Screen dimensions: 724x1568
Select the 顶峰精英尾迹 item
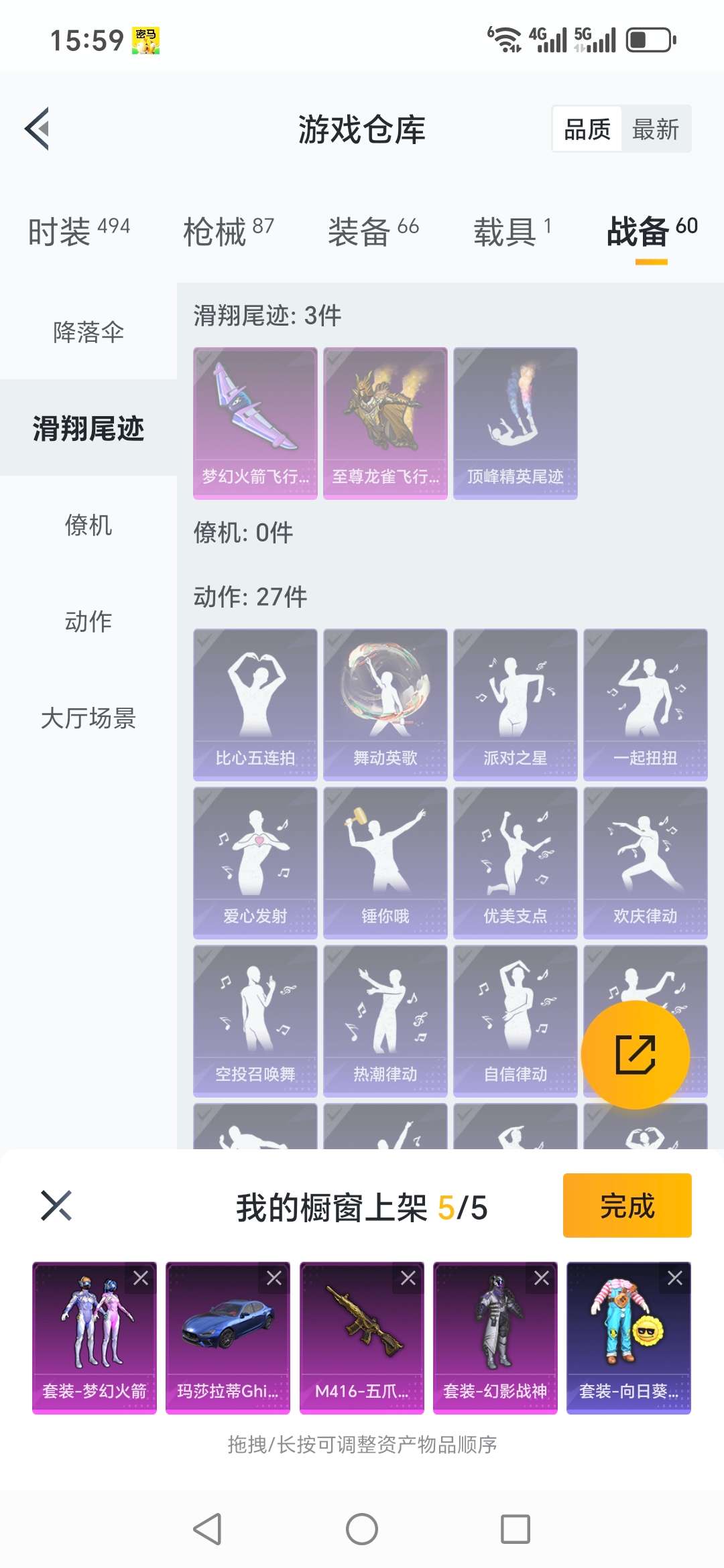(x=515, y=423)
